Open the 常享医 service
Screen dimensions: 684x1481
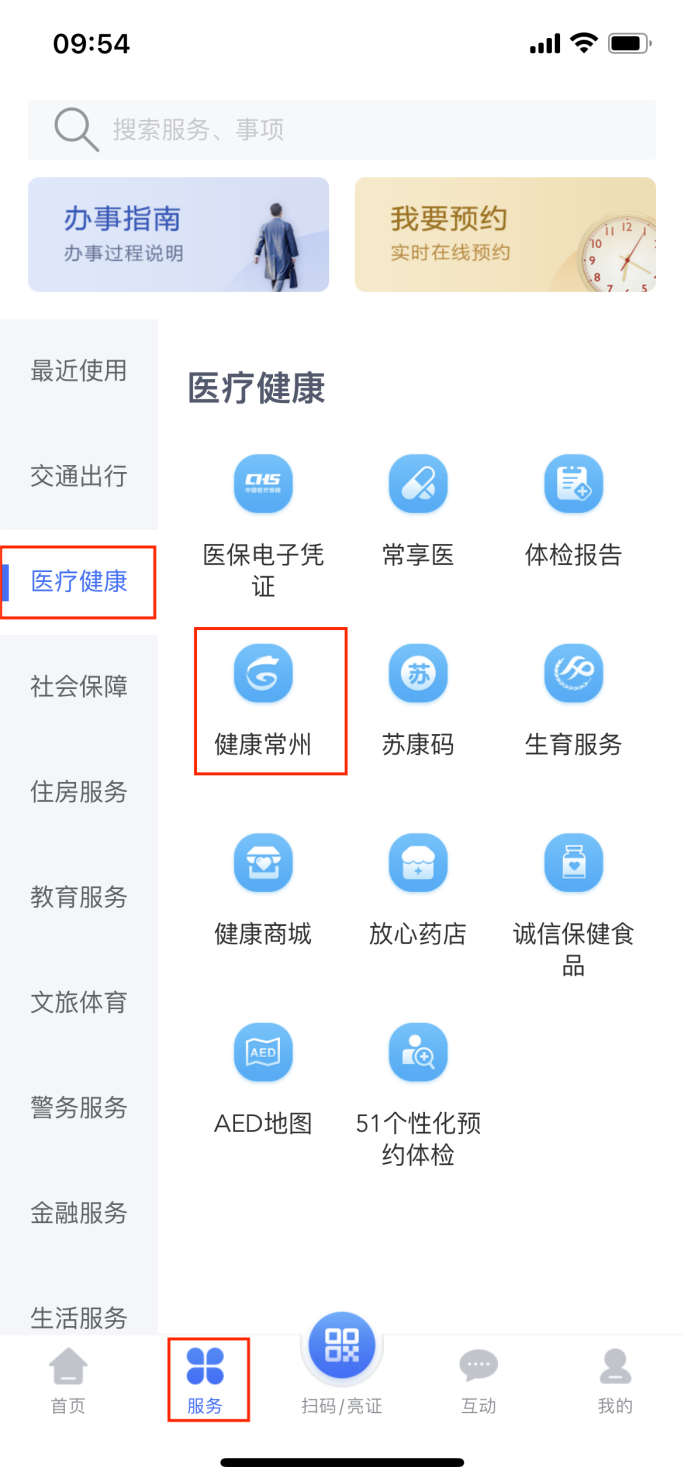pyautogui.click(x=418, y=510)
